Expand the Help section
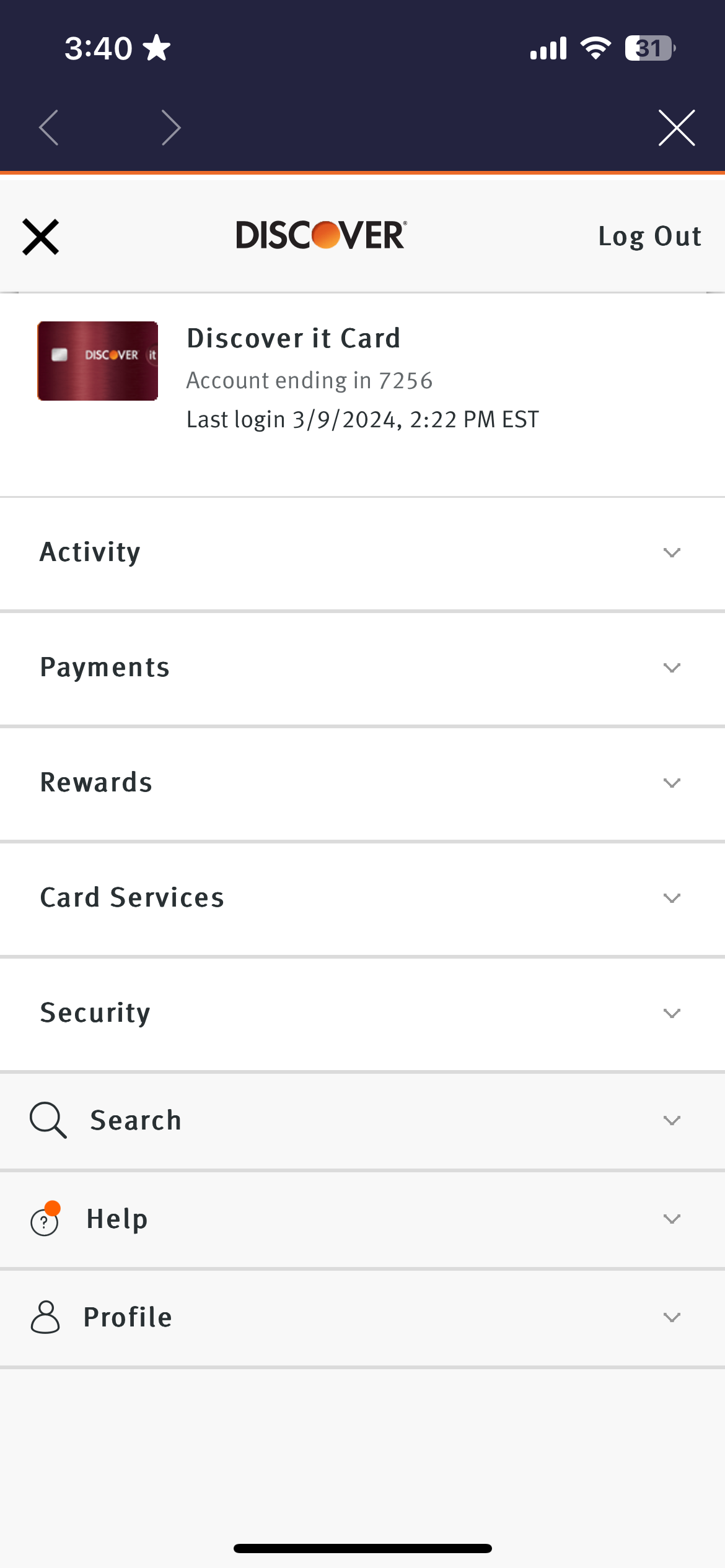The width and height of the screenshot is (725, 1568). pos(362,1219)
